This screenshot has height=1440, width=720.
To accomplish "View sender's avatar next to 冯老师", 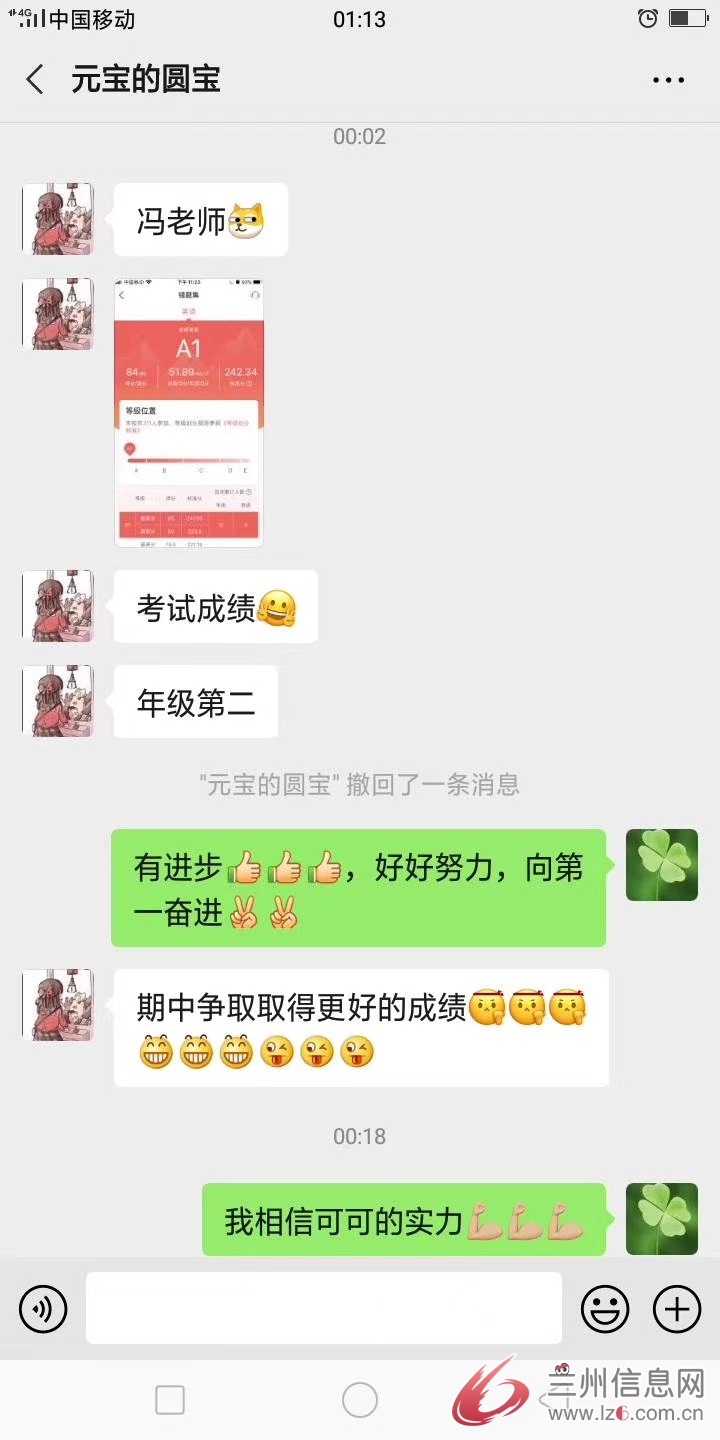I will click(x=58, y=219).
